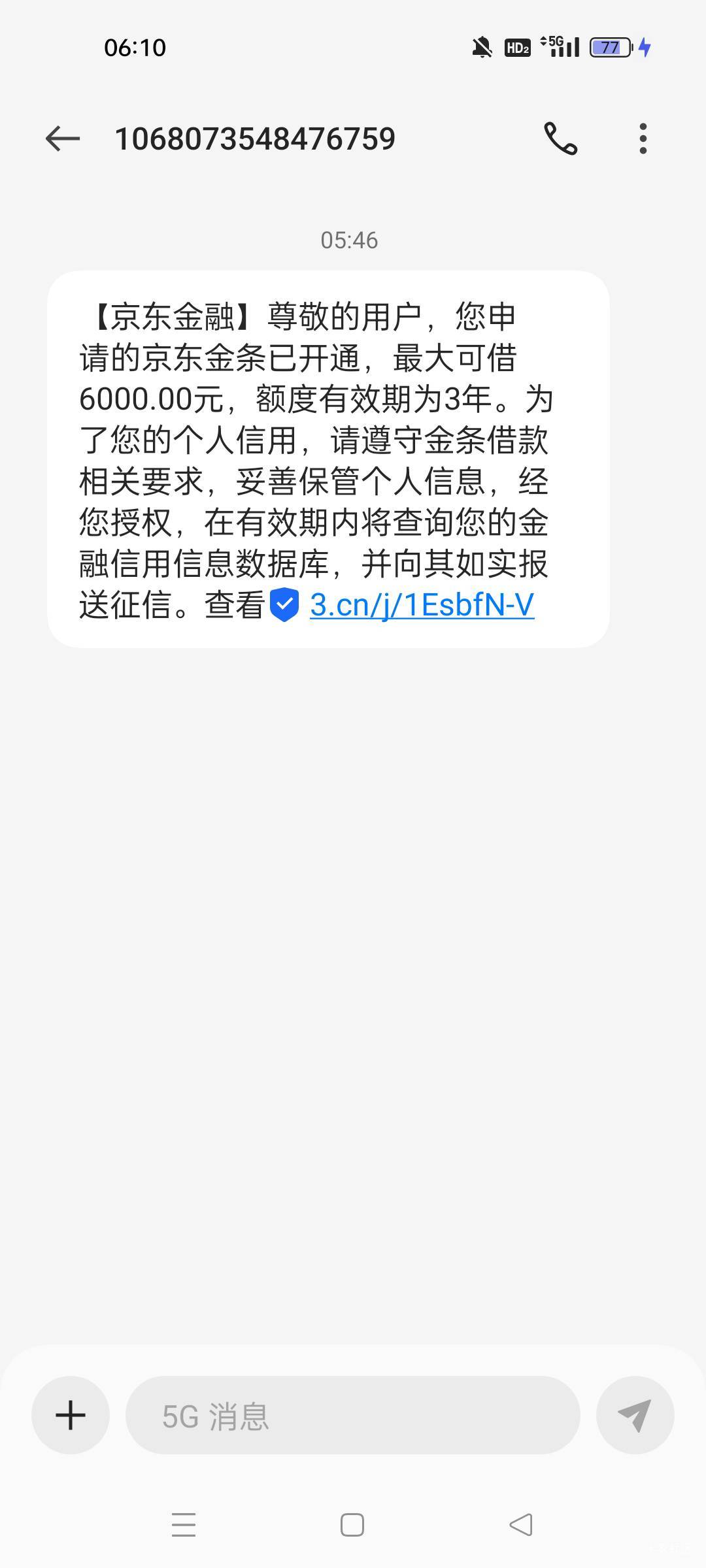The width and height of the screenshot is (706, 1568).
Task: Send the message with the arrow button
Action: pyautogui.click(x=635, y=1415)
